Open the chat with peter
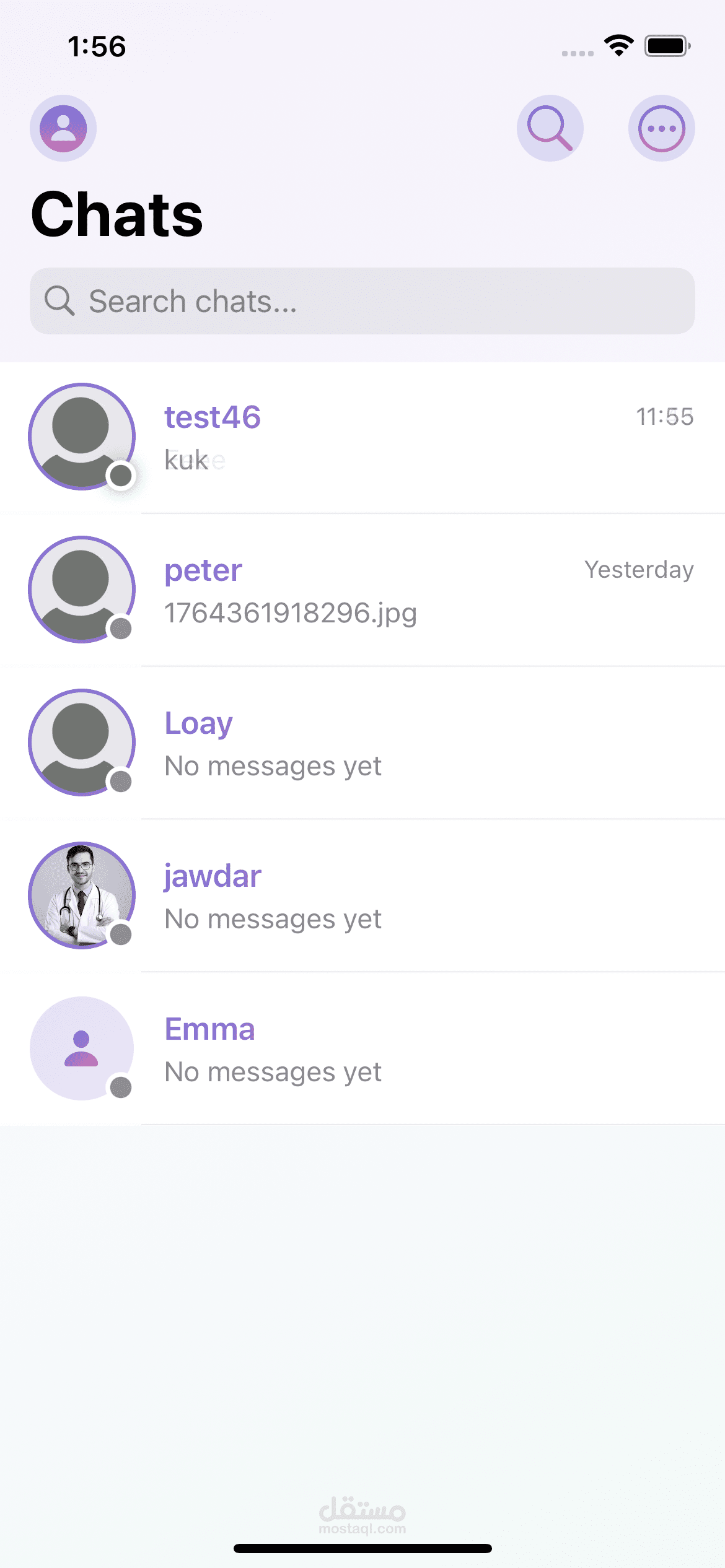The height and width of the screenshot is (1568, 725). pyautogui.click(x=362, y=590)
